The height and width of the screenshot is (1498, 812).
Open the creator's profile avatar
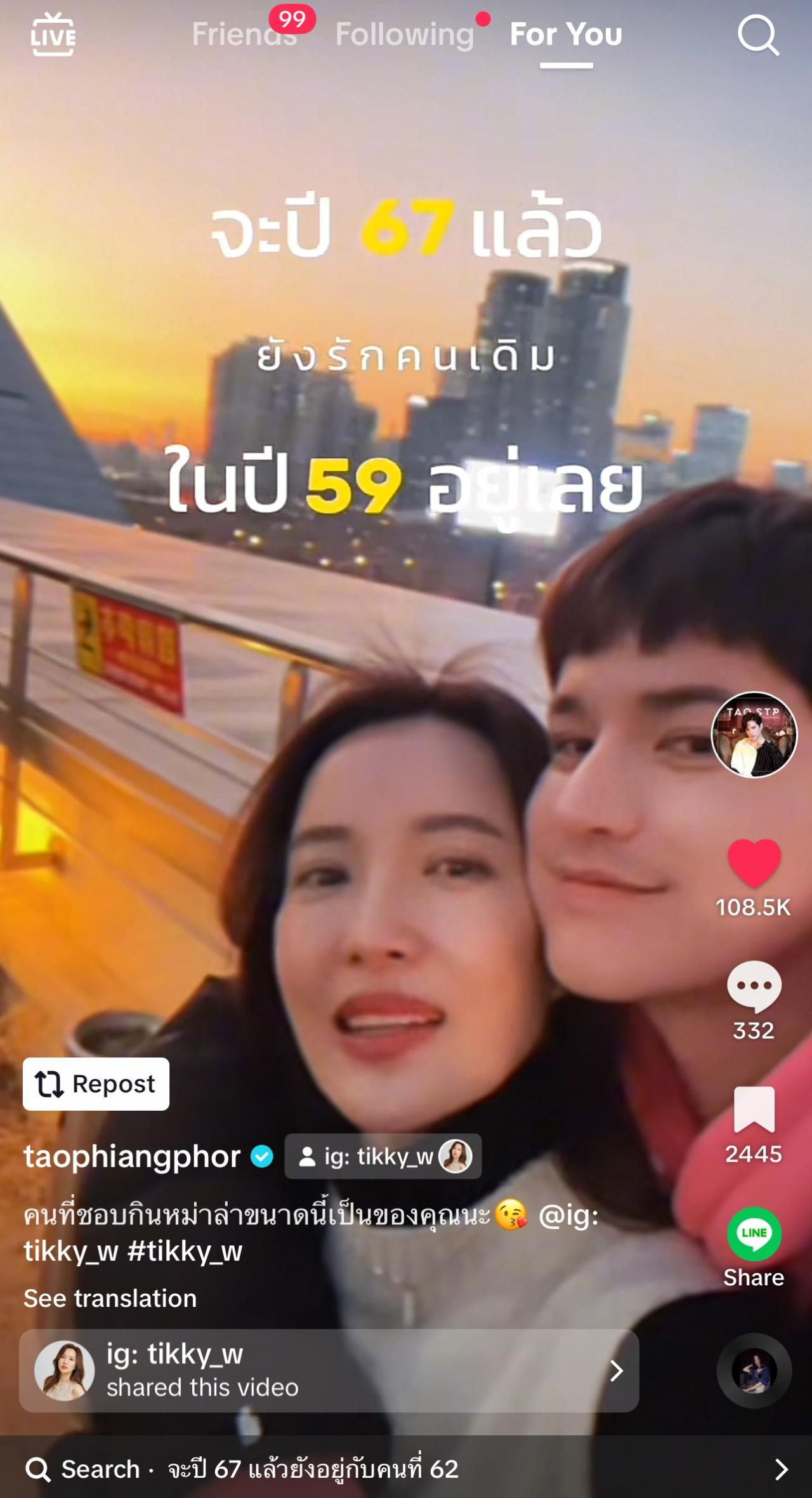tap(754, 734)
